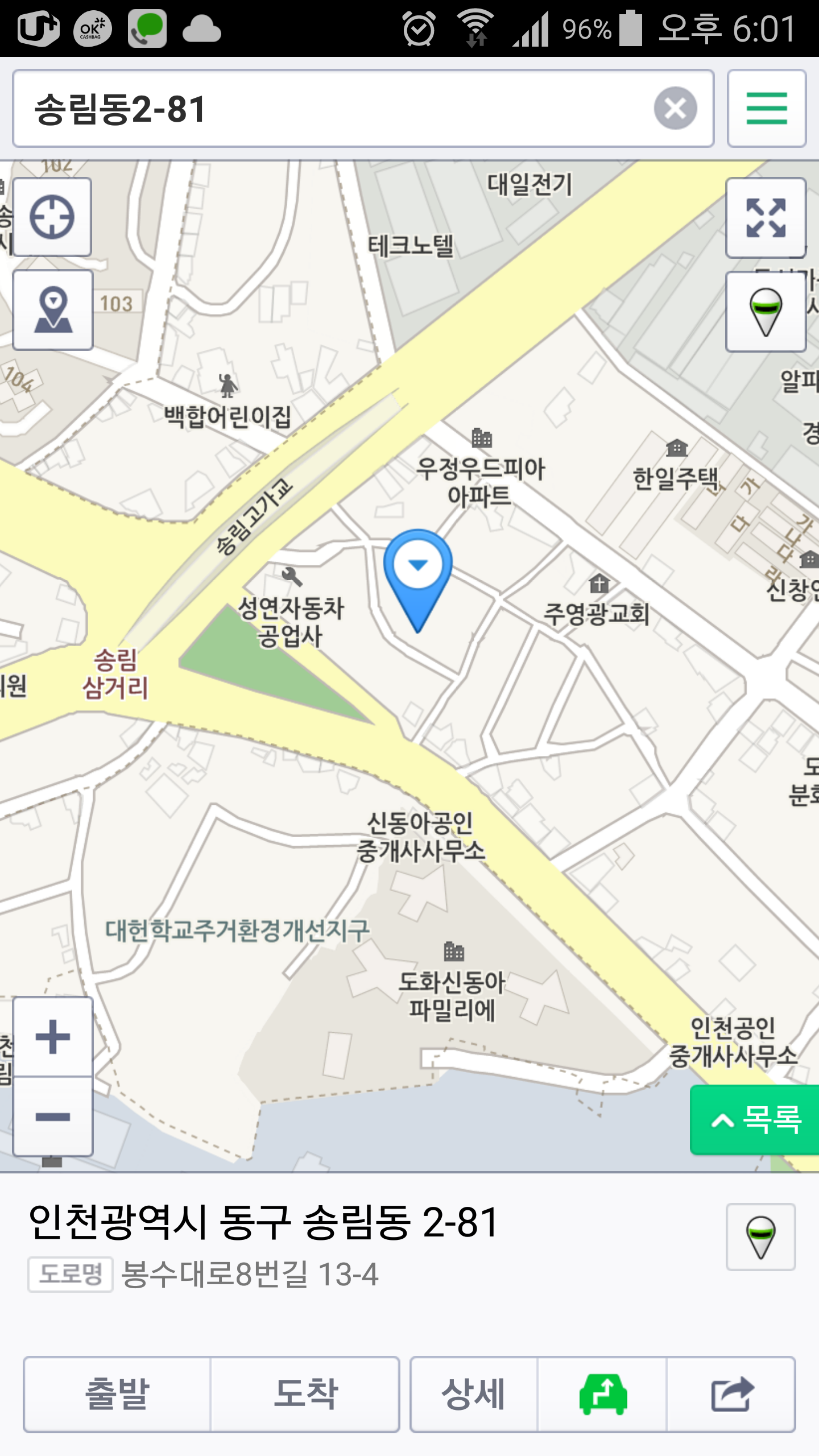Image resolution: width=819 pixels, height=1456 pixels.
Task: Open street view for 송림동 2-81 address
Action: tap(760, 1237)
